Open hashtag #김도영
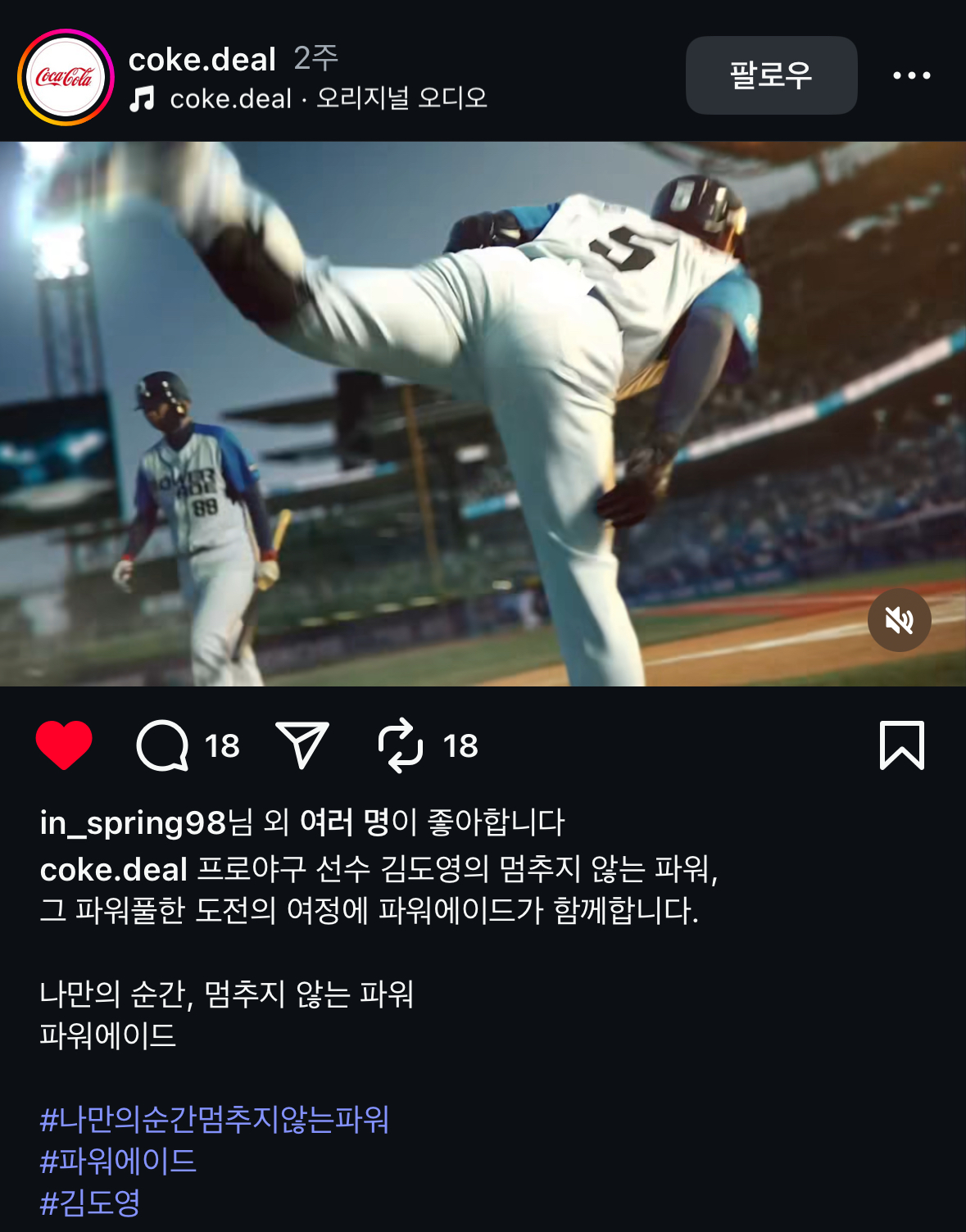The image size is (966, 1232). pyautogui.click(x=90, y=1203)
